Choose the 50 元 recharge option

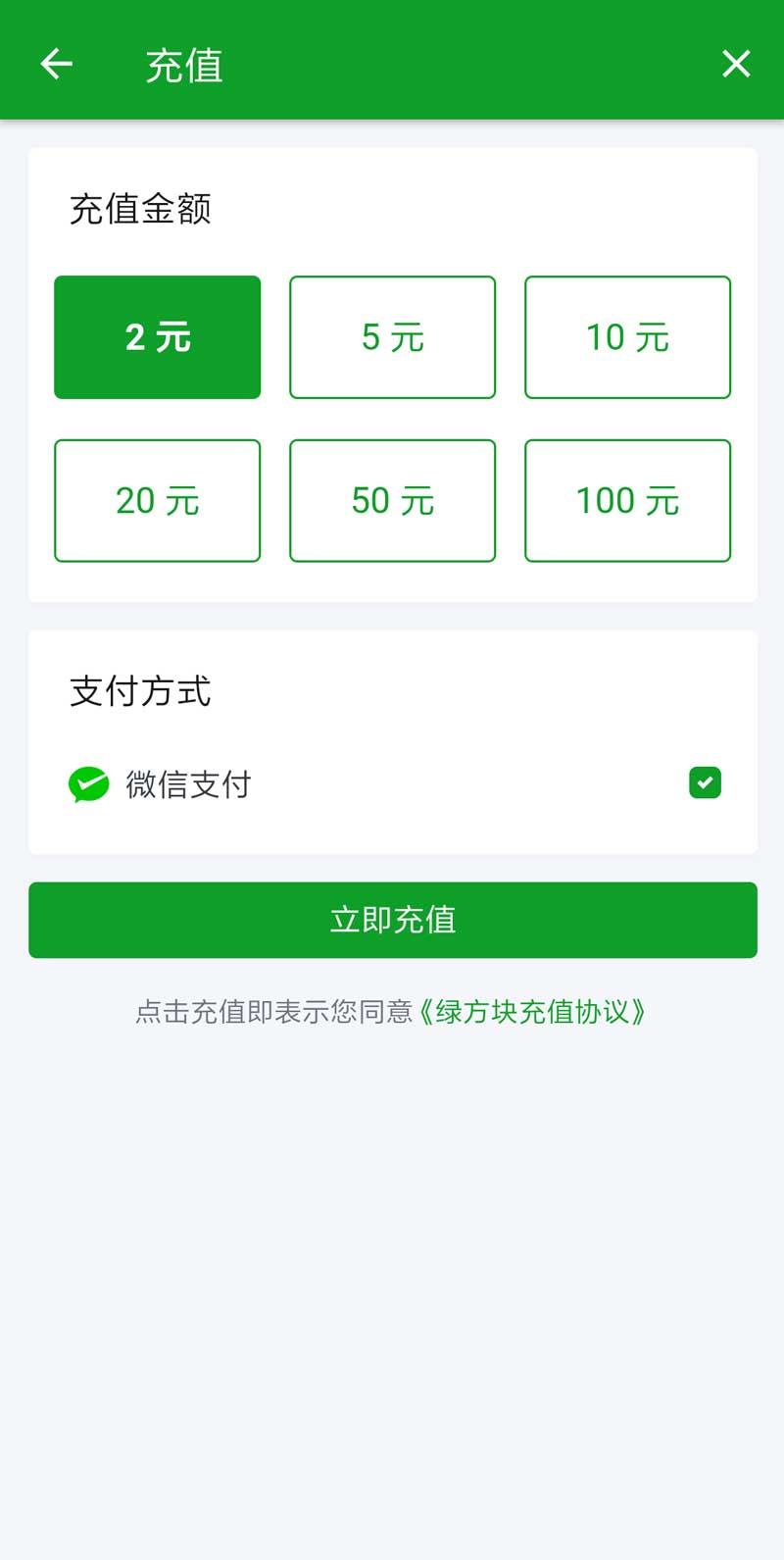393,501
